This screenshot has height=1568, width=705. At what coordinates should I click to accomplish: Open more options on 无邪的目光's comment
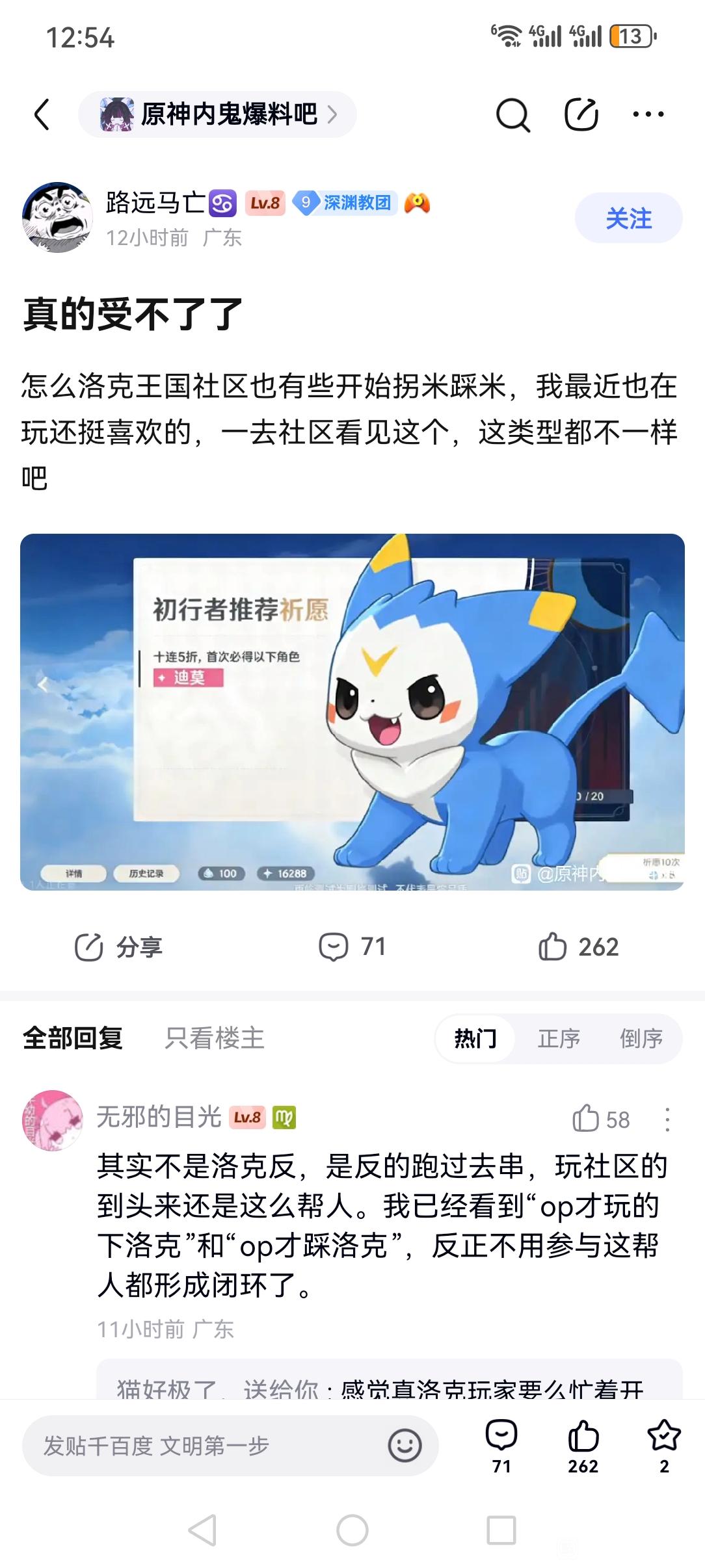click(667, 1119)
